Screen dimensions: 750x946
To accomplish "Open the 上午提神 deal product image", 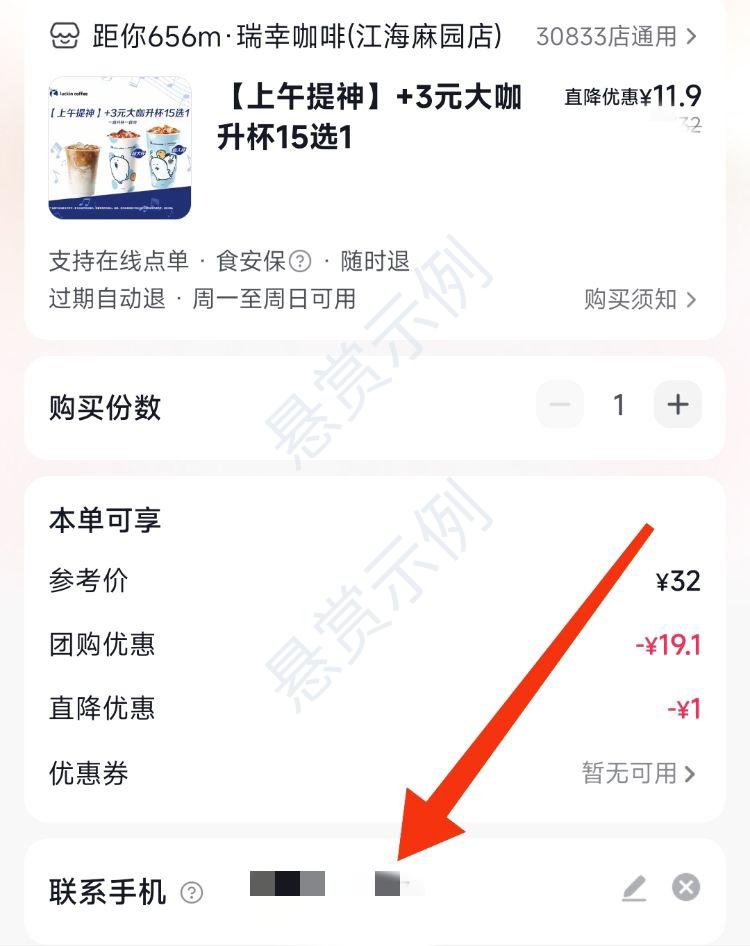I will pyautogui.click(x=120, y=148).
